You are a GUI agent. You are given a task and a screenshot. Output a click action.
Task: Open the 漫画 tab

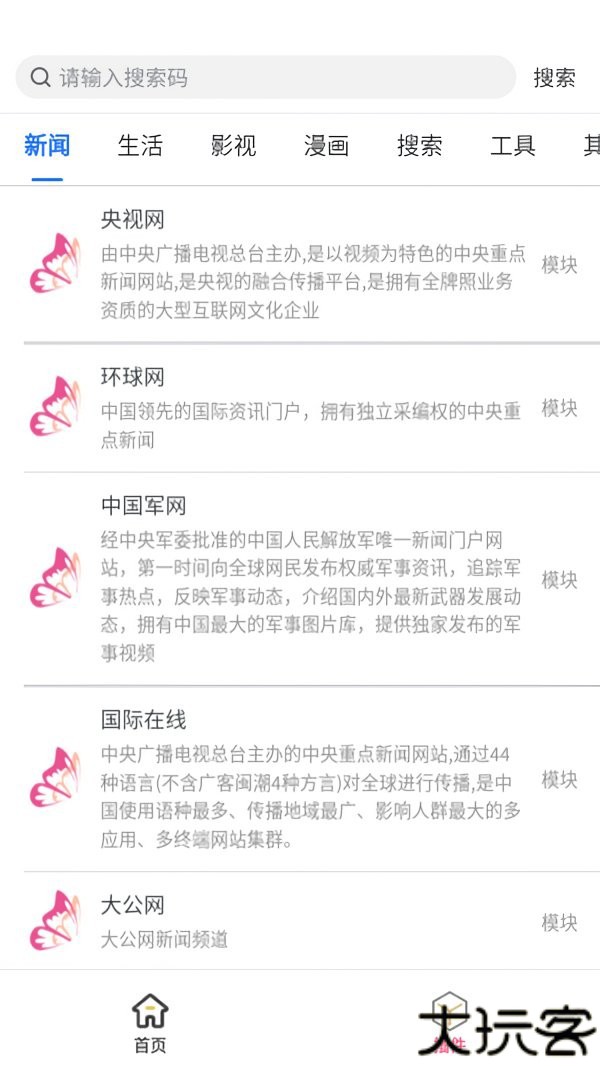[326, 146]
